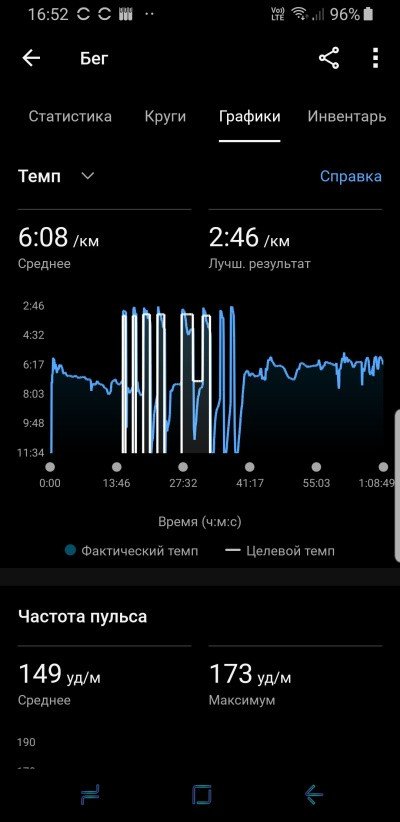Switch to the Статистика tab
Viewport: 400px width, 822px height.
pyautogui.click(x=70, y=116)
